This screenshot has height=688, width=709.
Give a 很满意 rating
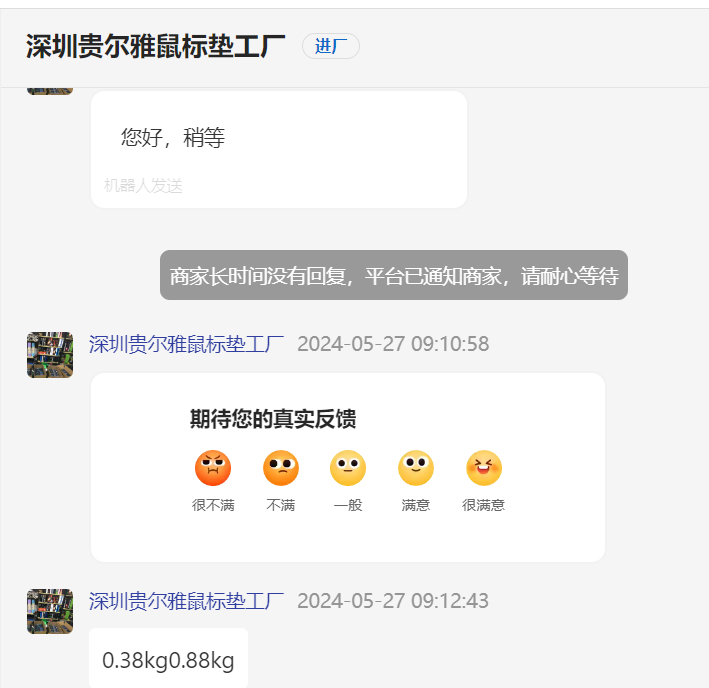point(484,468)
